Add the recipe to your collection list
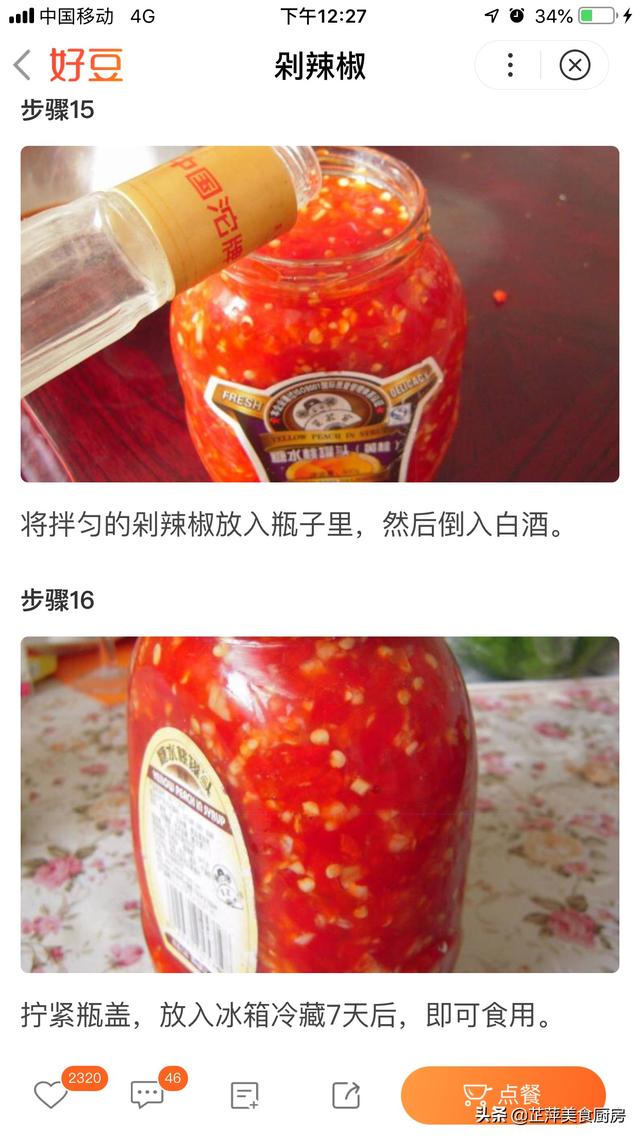640x1138 pixels. click(245, 1095)
